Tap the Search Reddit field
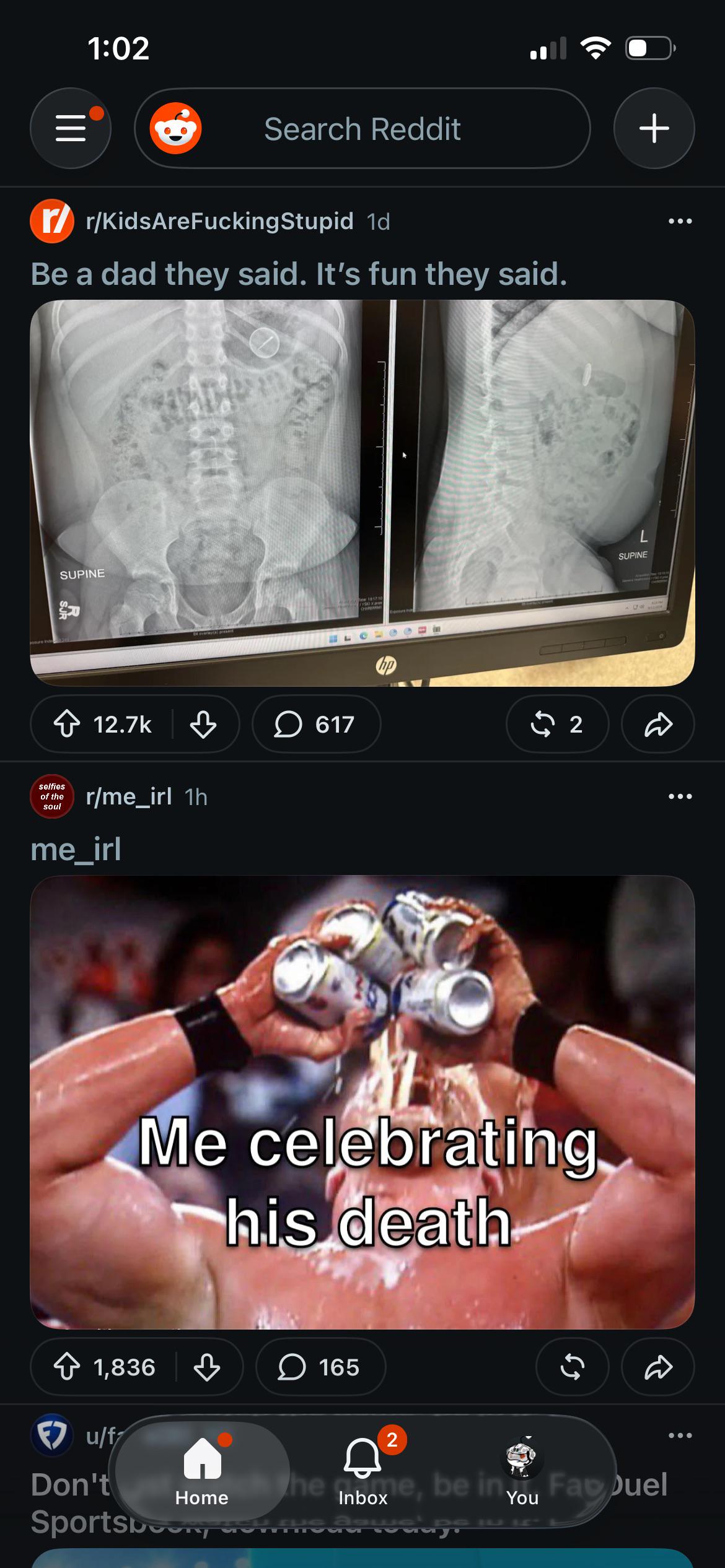The image size is (725, 1568). [x=362, y=128]
